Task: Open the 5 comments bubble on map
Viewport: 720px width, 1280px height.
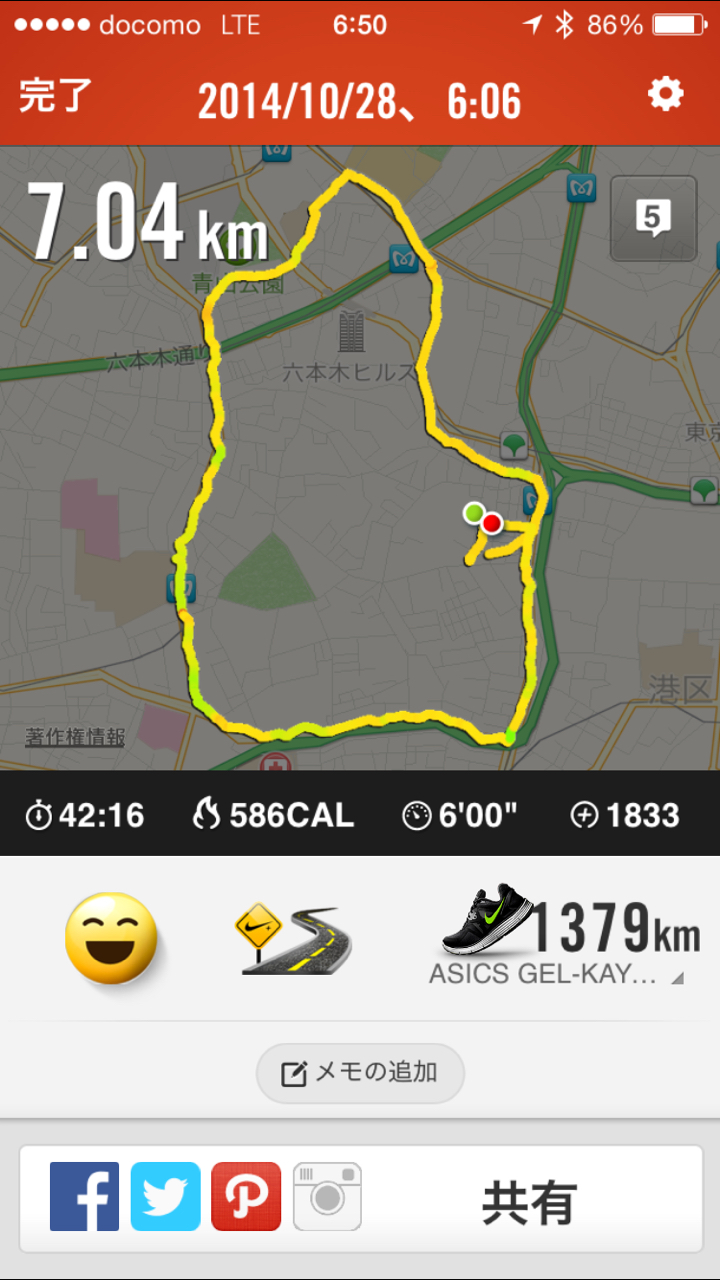Action: click(x=653, y=218)
